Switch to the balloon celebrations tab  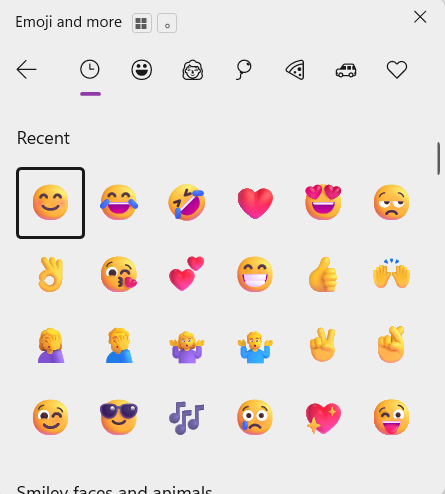tap(244, 70)
